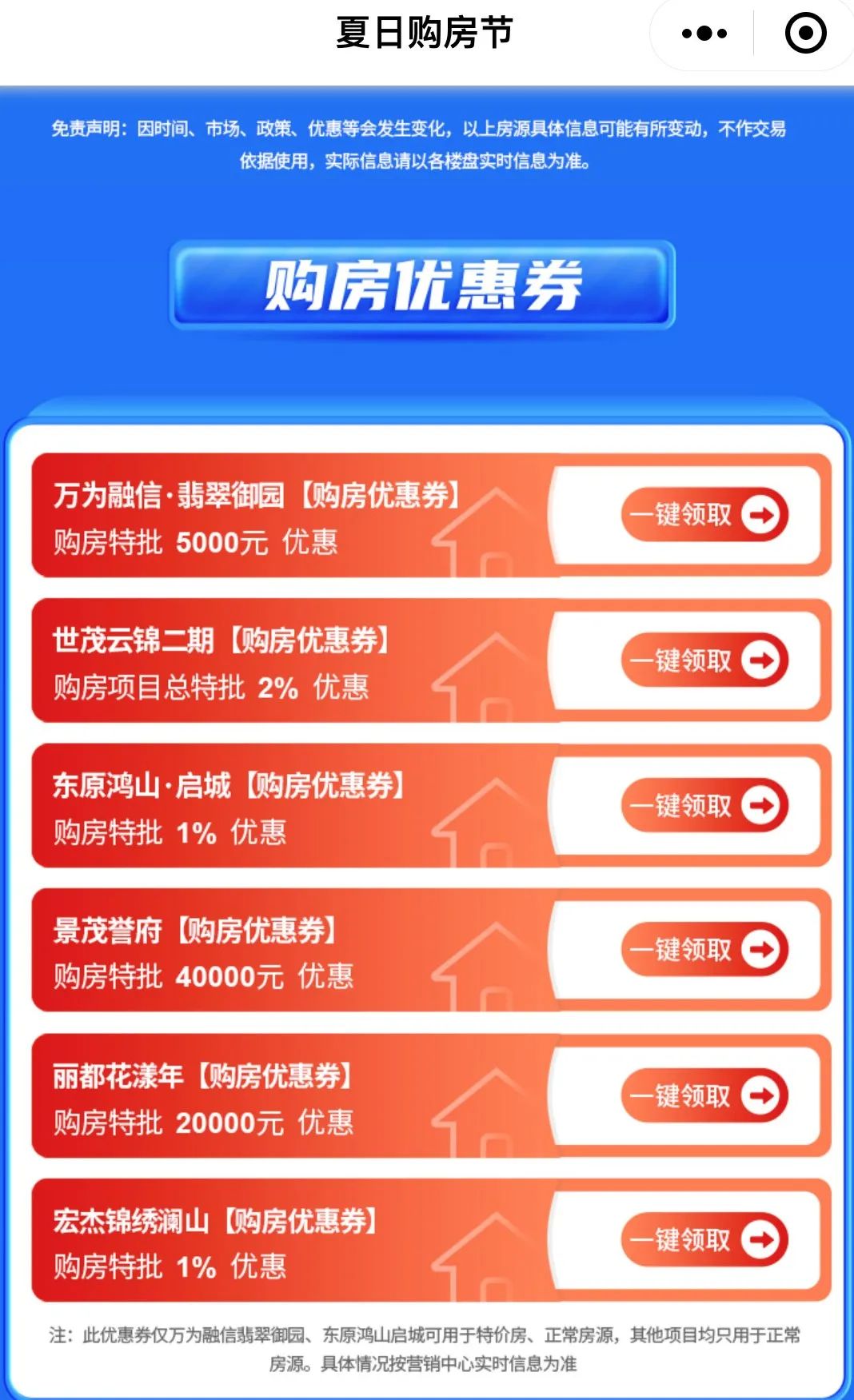This screenshot has width=854, height=1400.
Task: Close the mini program with the circle icon
Action: click(804, 34)
